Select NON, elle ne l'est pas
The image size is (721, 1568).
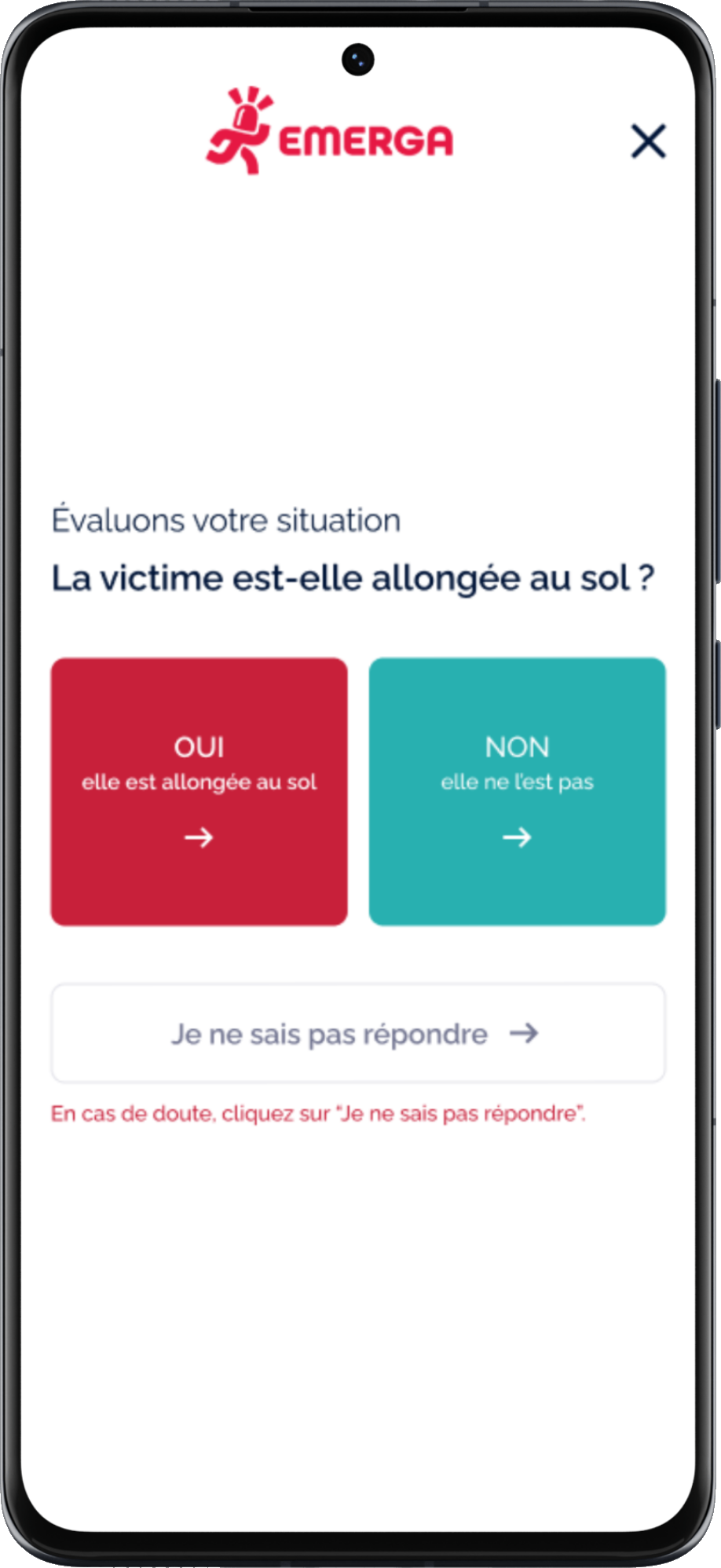pyautogui.click(x=517, y=791)
